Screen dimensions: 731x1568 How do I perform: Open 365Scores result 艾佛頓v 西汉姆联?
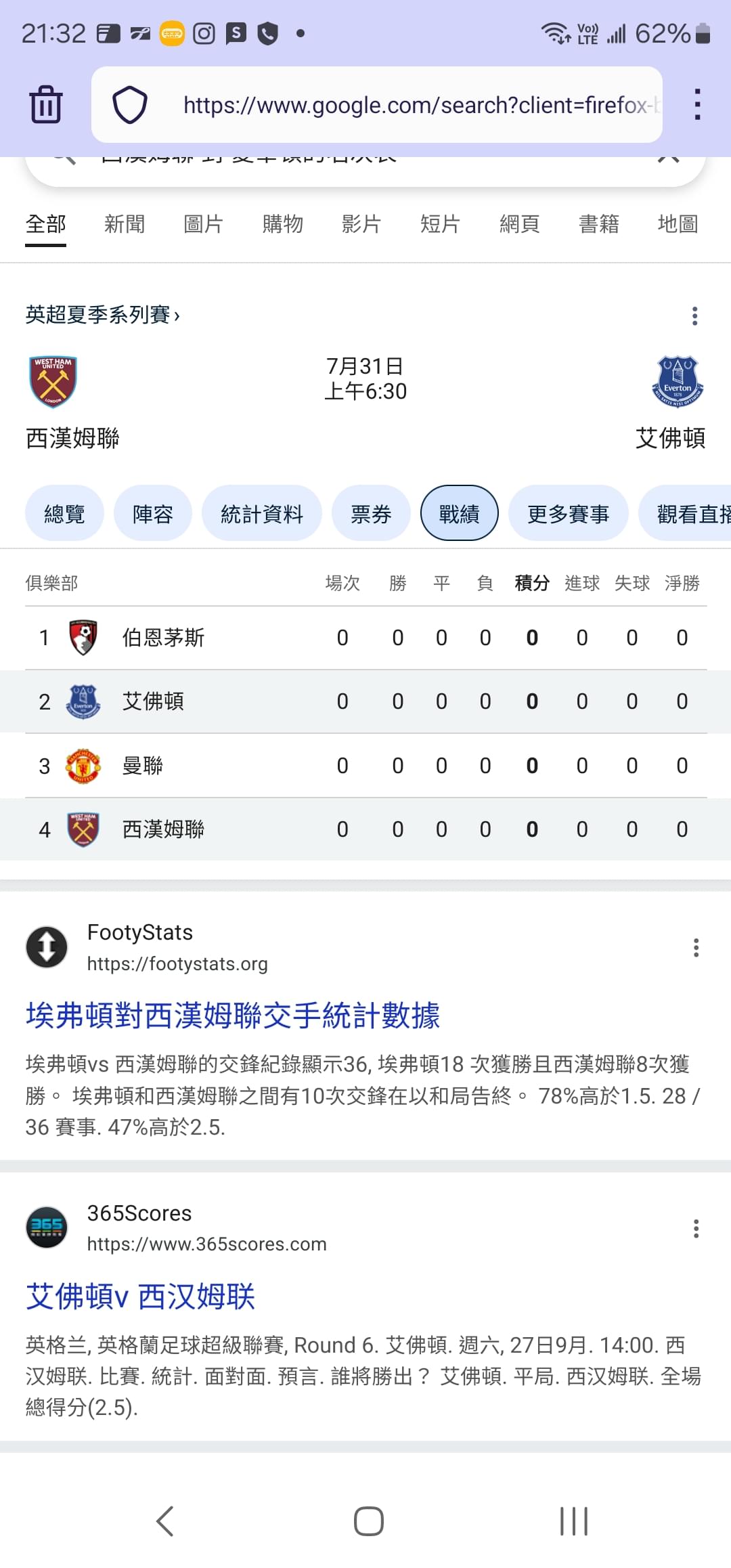click(x=140, y=1297)
